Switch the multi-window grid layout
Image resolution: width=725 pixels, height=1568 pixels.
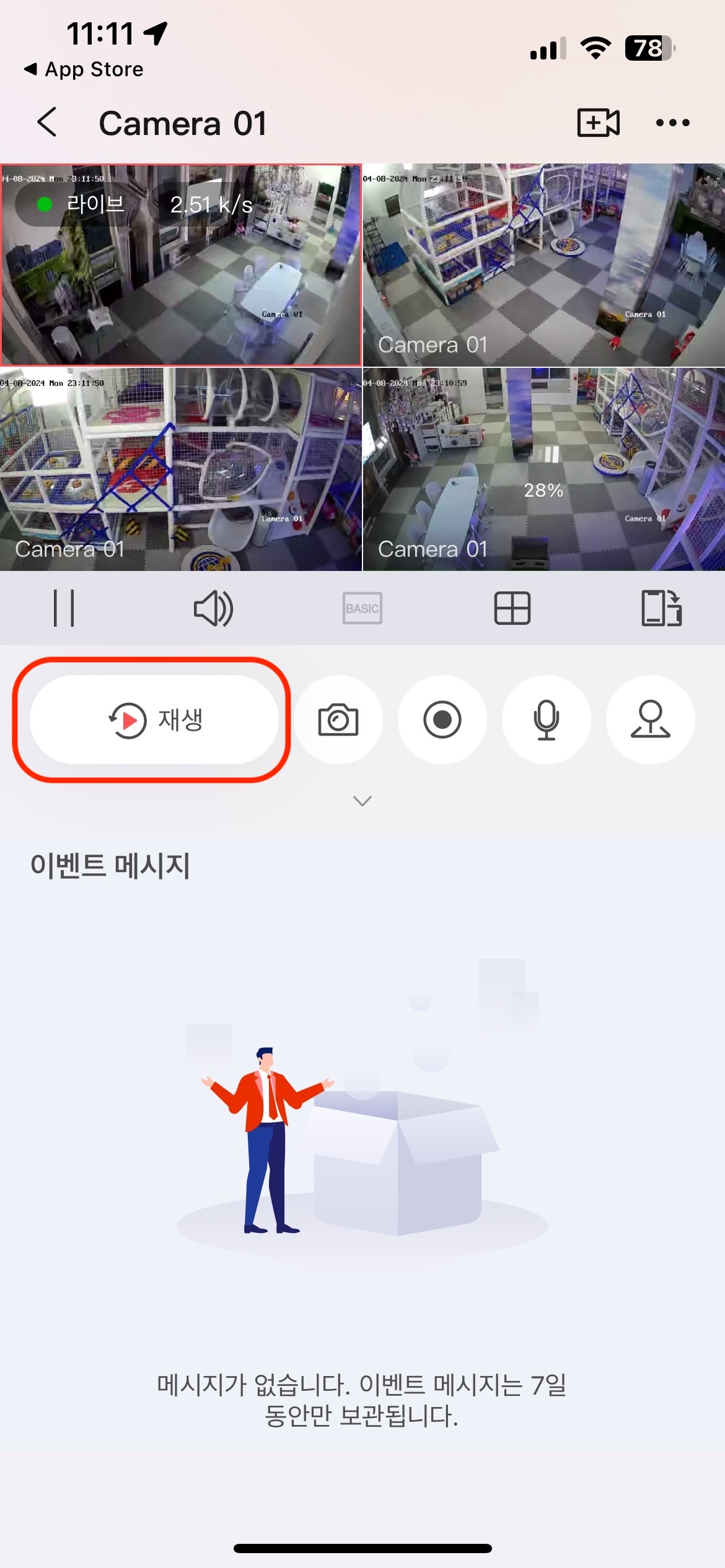pyautogui.click(x=512, y=608)
